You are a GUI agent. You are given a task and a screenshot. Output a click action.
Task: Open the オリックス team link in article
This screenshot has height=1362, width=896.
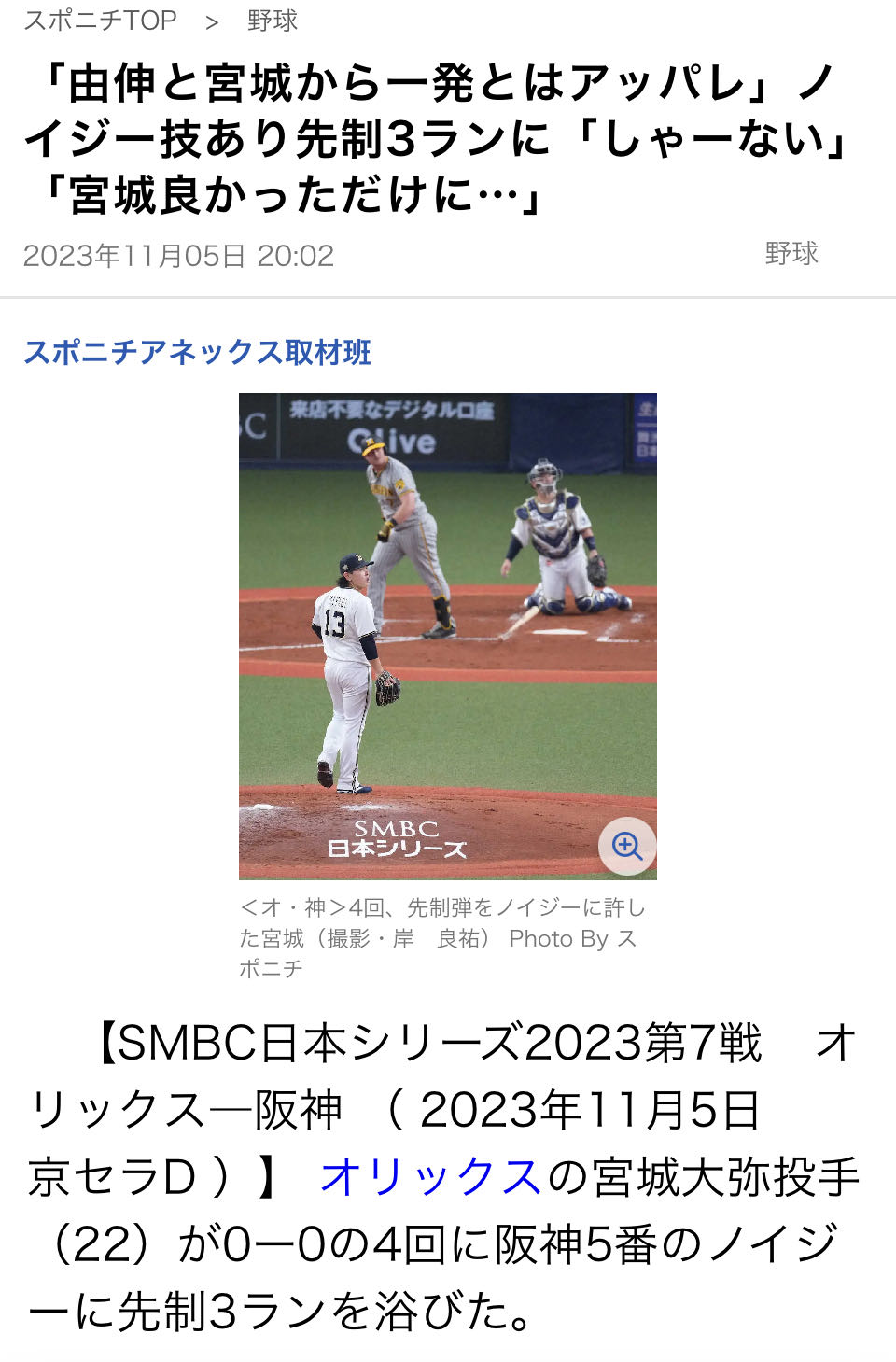tap(430, 1176)
